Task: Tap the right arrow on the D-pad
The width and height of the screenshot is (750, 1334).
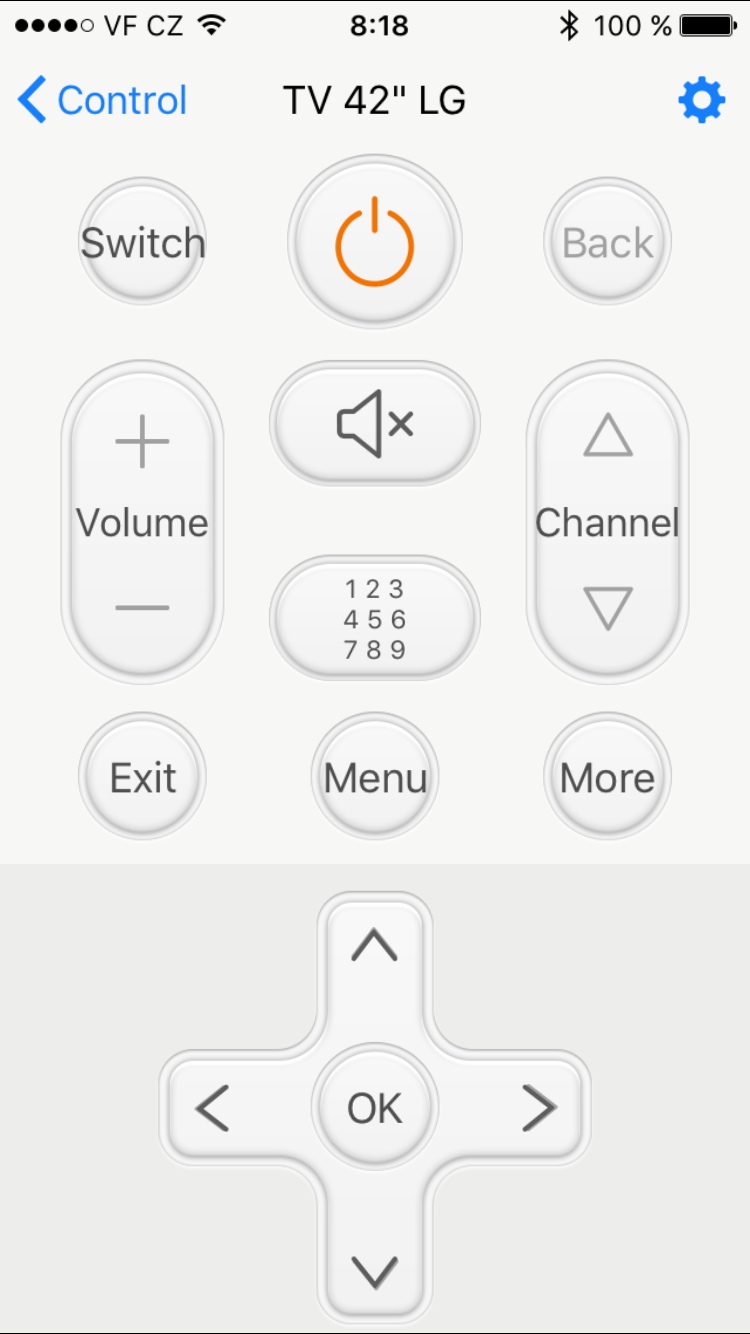Action: pos(538,1108)
